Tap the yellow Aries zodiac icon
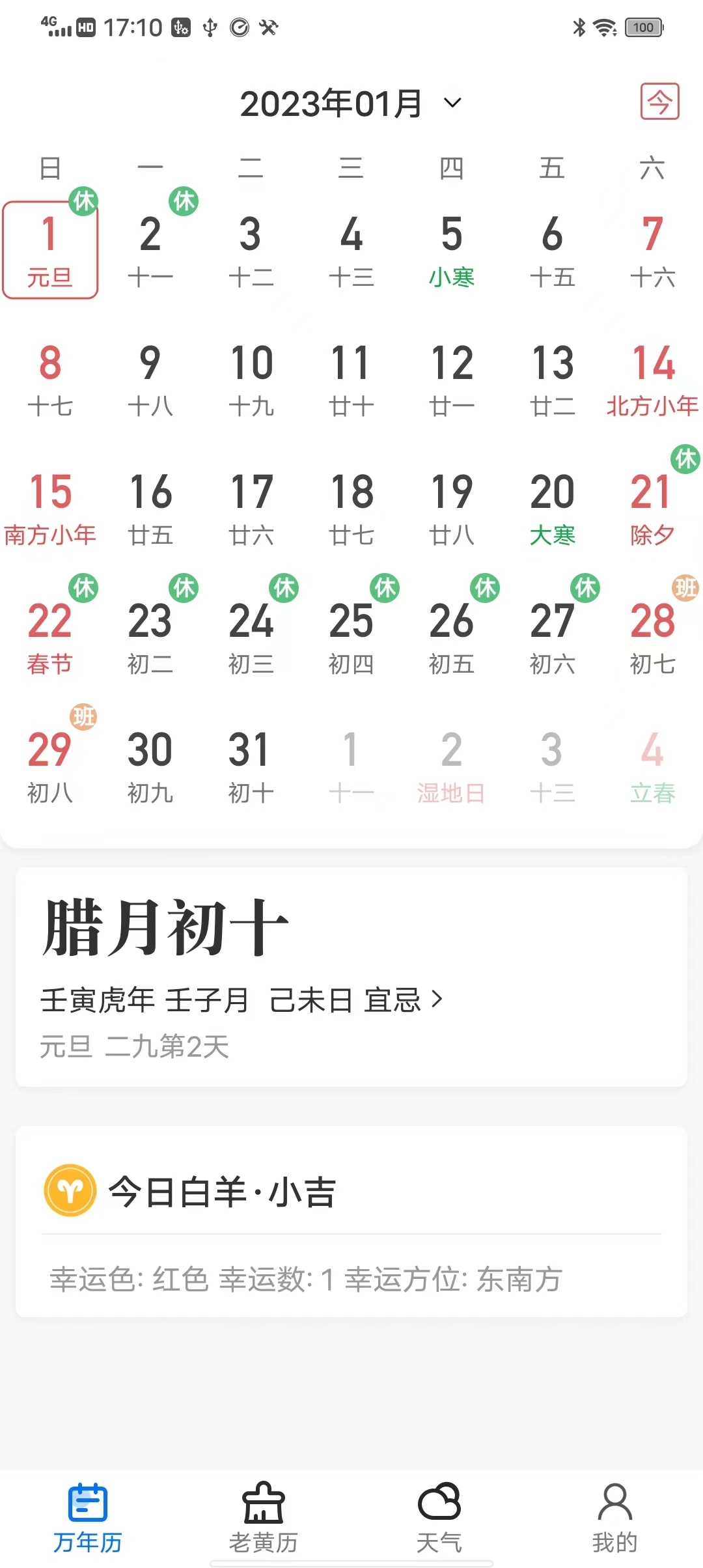The width and height of the screenshot is (703, 1568). click(x=70, y=1190)
